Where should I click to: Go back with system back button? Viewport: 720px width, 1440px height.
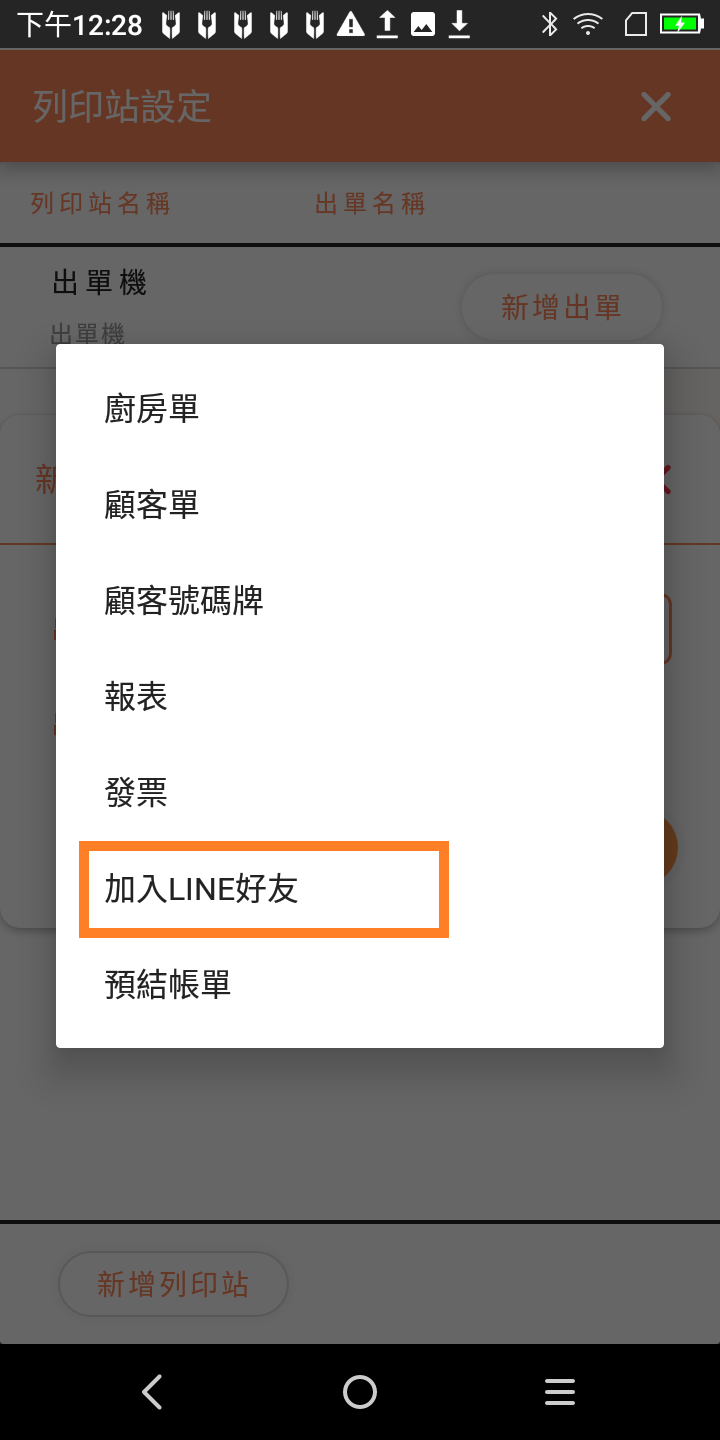[152, 1392]
